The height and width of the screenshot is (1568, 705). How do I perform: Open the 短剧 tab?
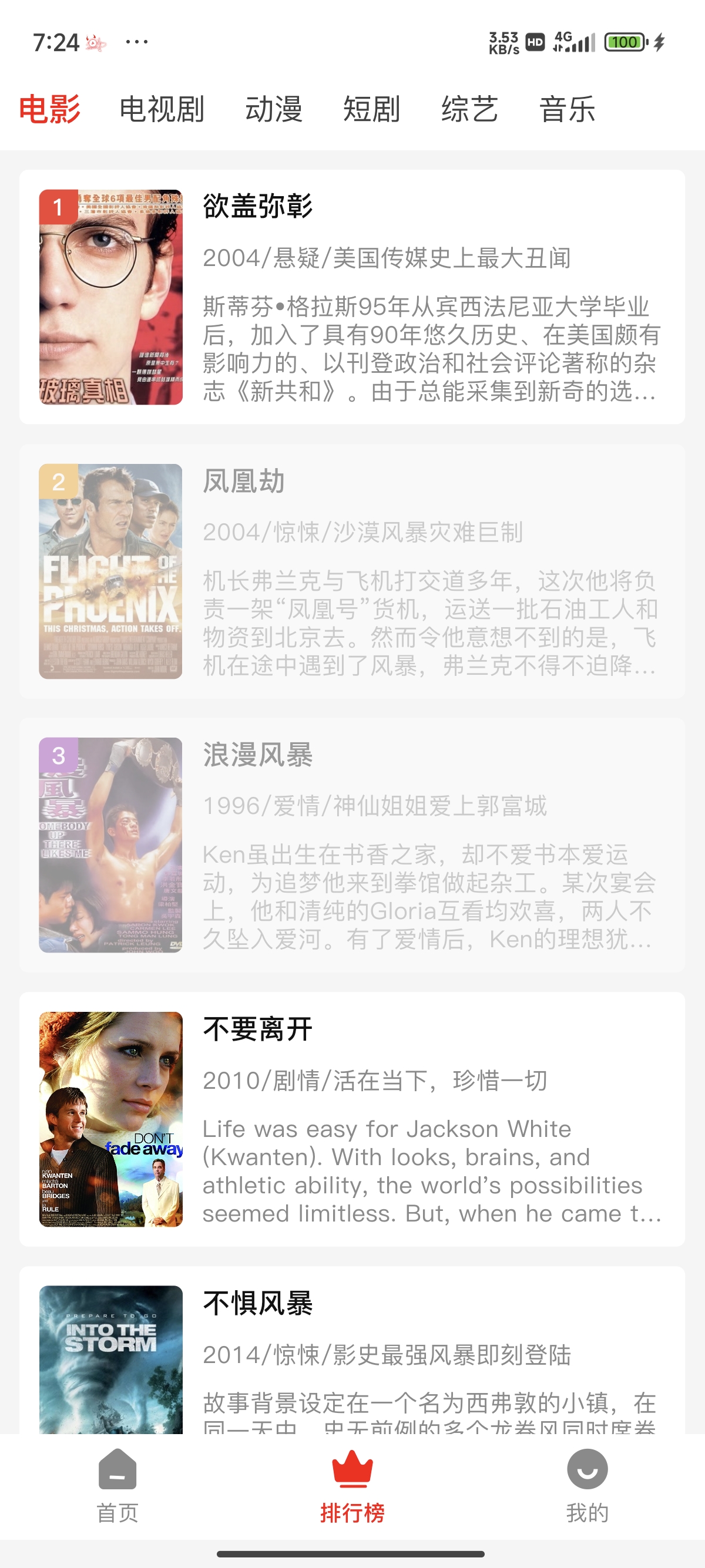(x=371, y=110)
